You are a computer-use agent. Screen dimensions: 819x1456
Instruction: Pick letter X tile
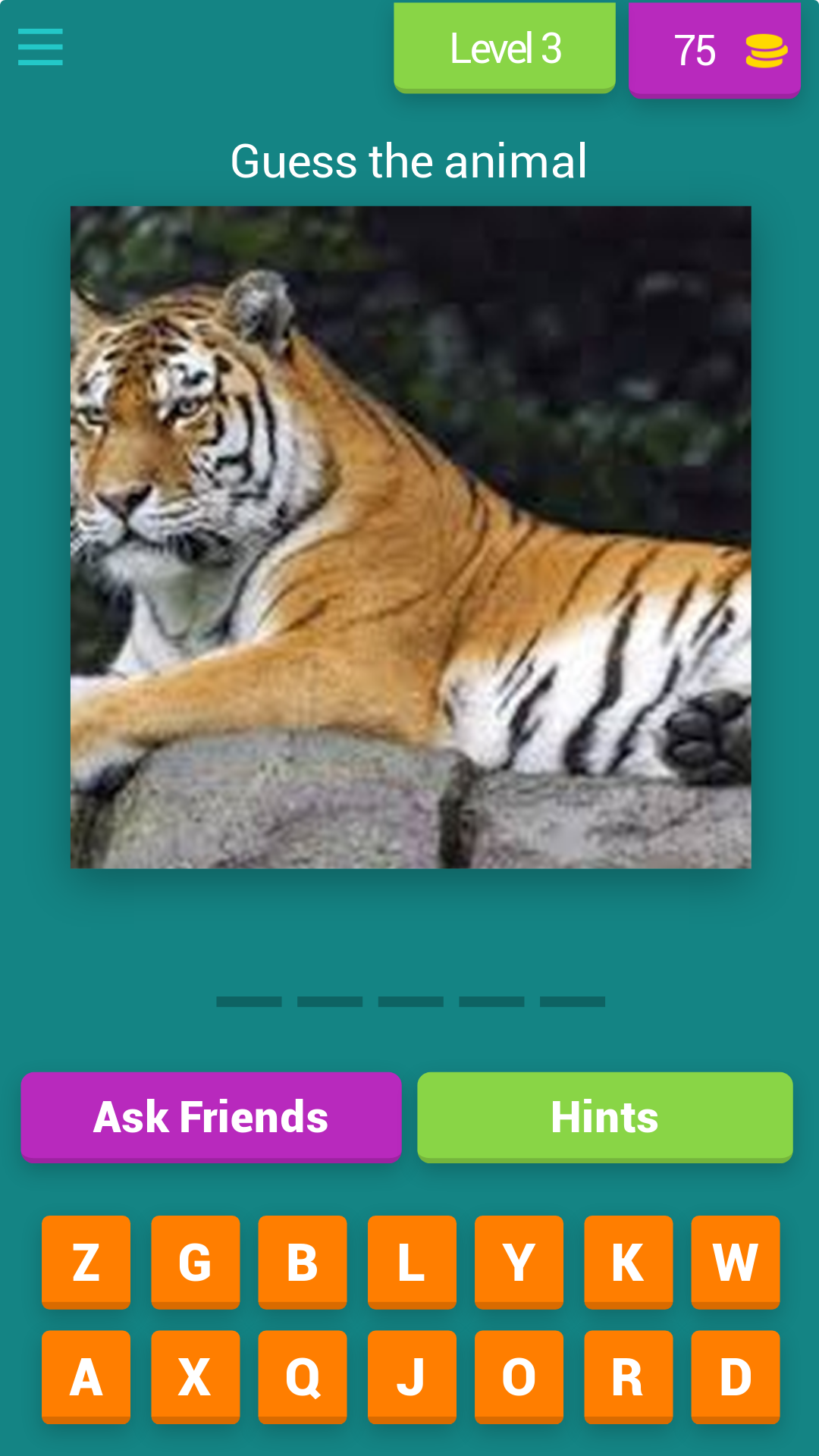(x=195, y=1377)
